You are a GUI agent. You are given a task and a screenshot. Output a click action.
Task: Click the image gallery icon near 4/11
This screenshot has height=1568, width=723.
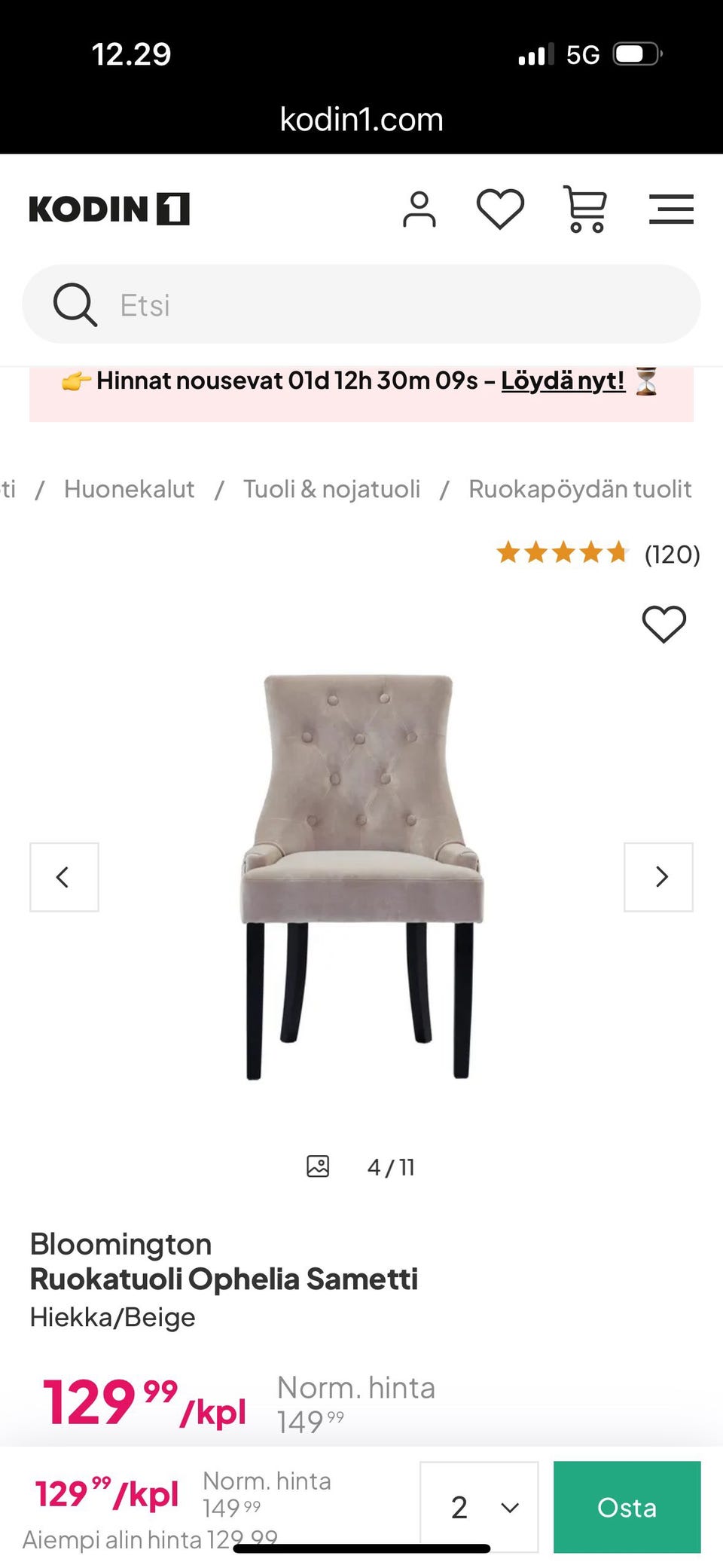tap(318, 1166)
